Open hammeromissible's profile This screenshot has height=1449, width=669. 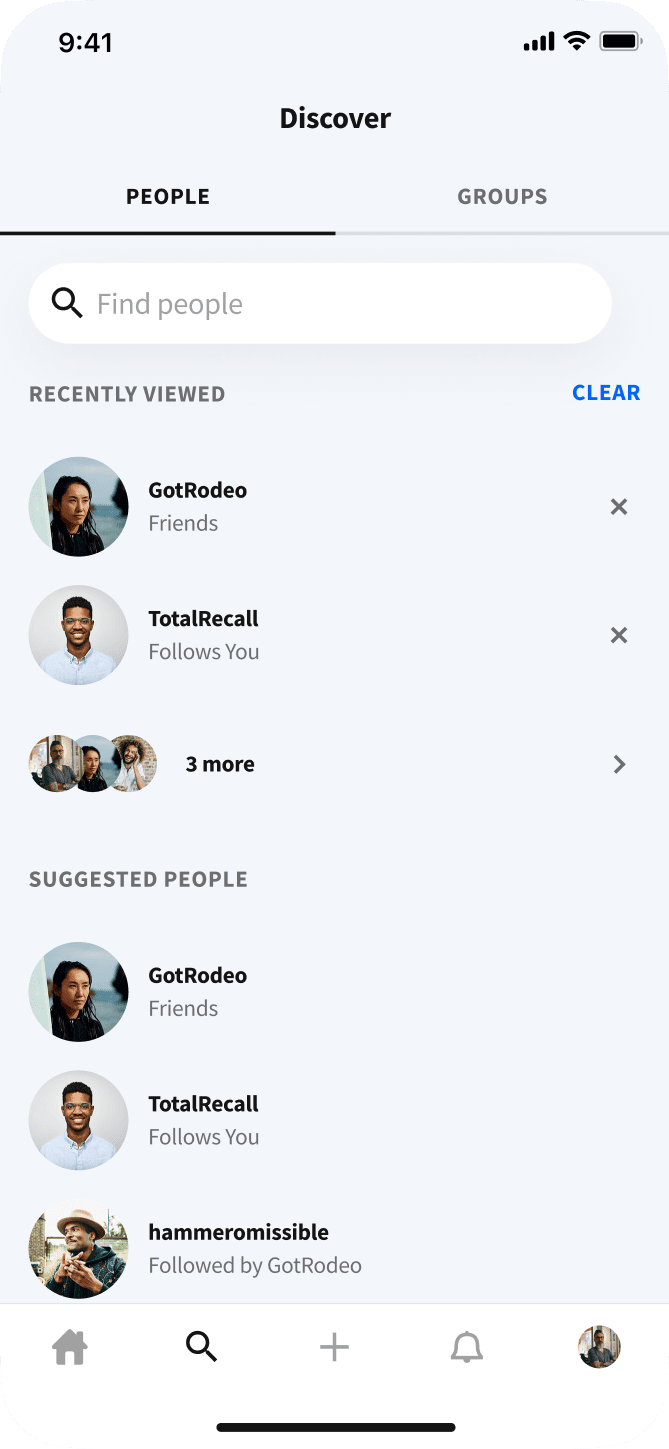click(238, 1248)
